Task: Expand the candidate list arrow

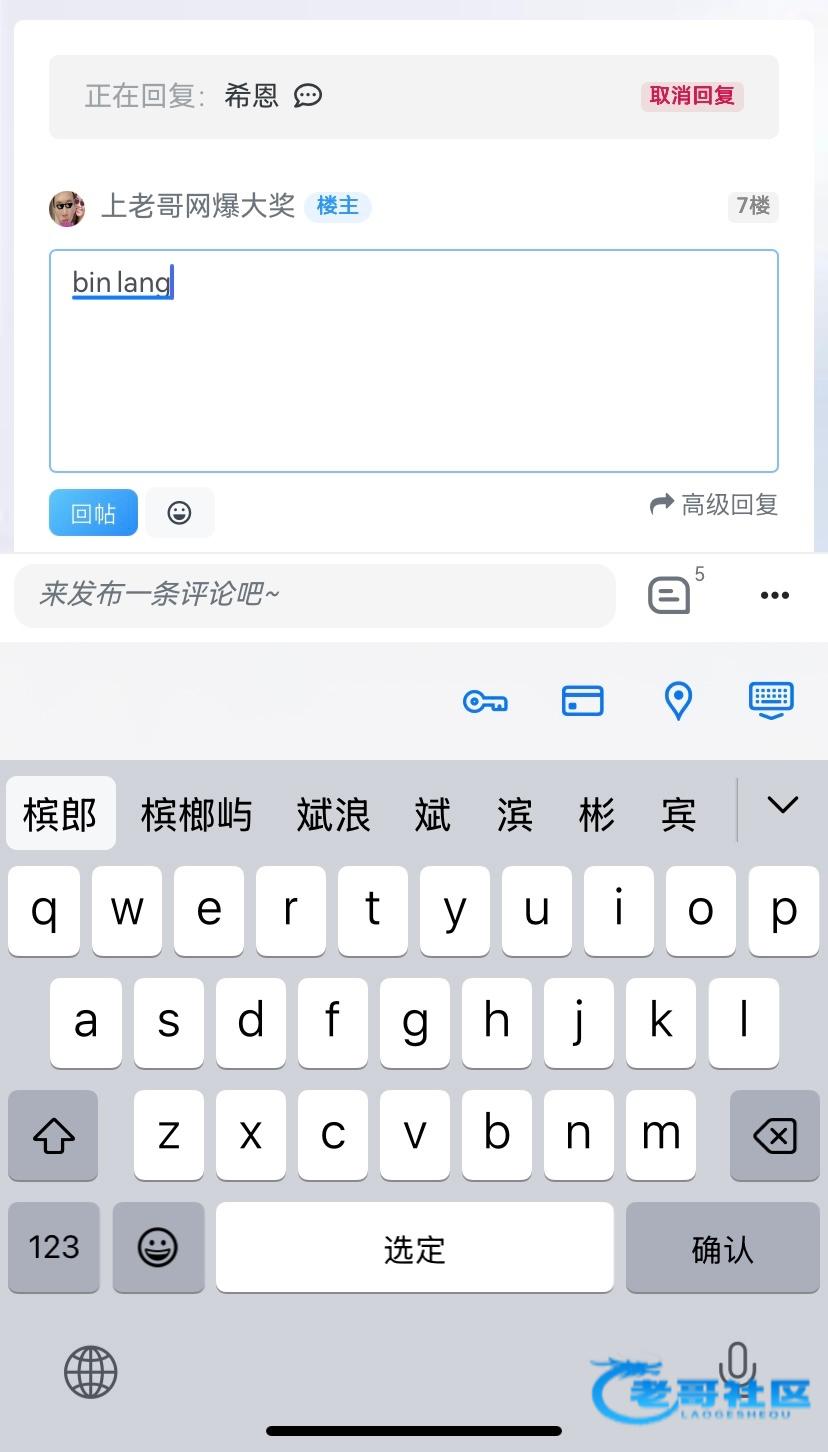Action: pos(782,805)
